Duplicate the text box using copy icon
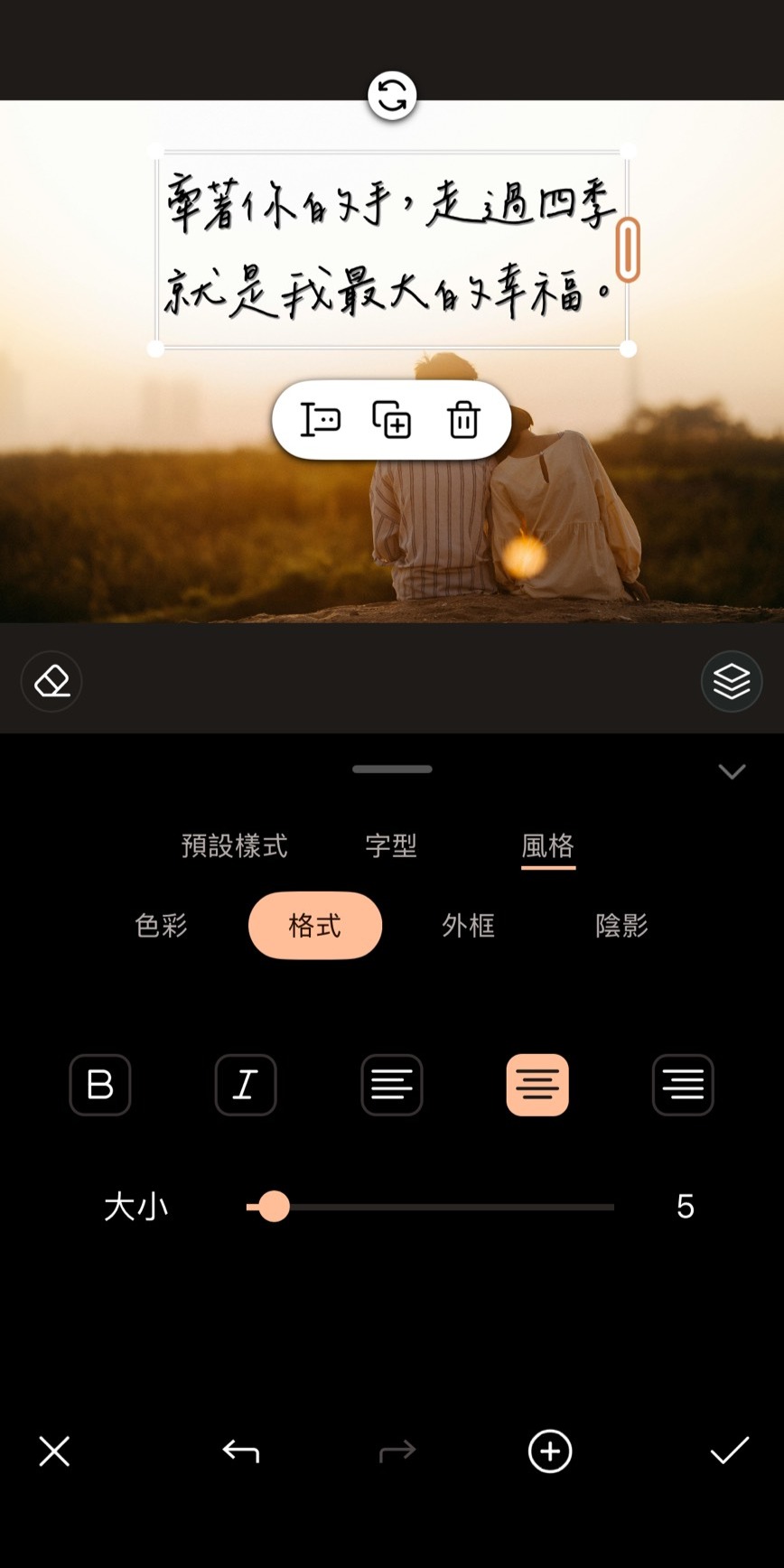This screenshot has width=784, height=1568. [x=390, y=420]
